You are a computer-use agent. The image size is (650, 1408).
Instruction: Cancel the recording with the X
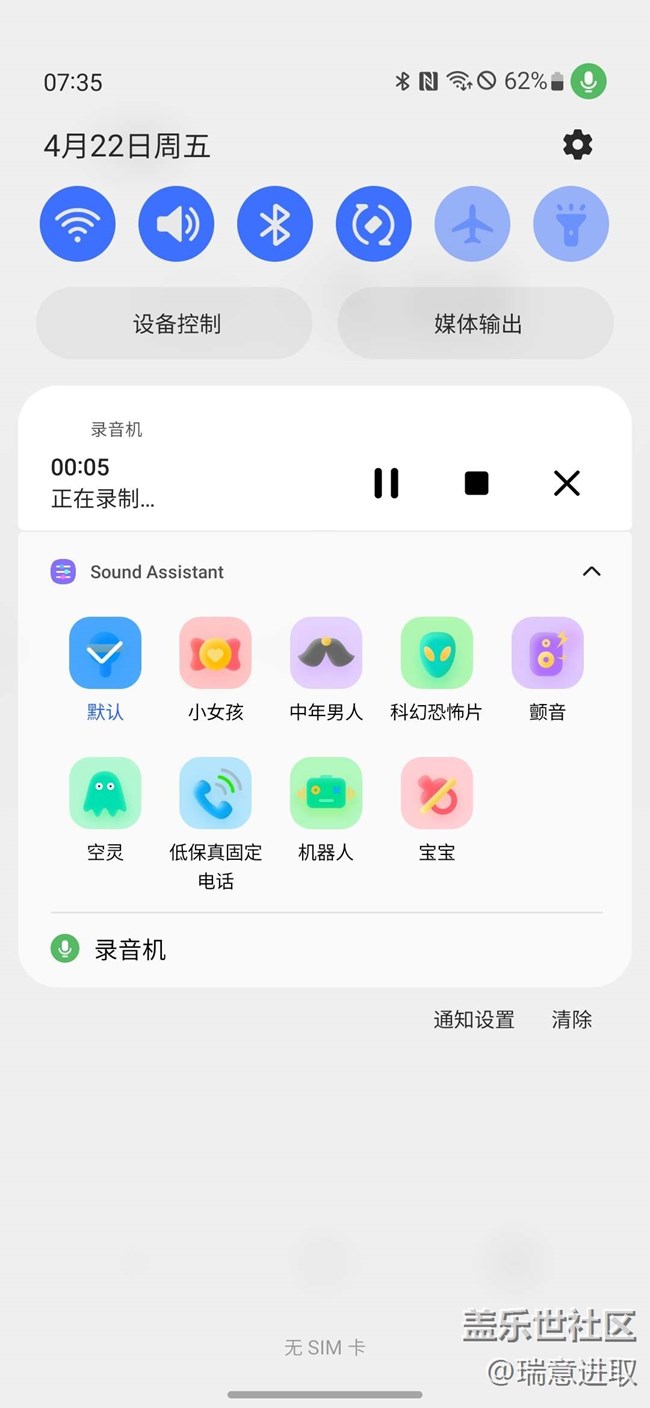(x=567, y=483)
